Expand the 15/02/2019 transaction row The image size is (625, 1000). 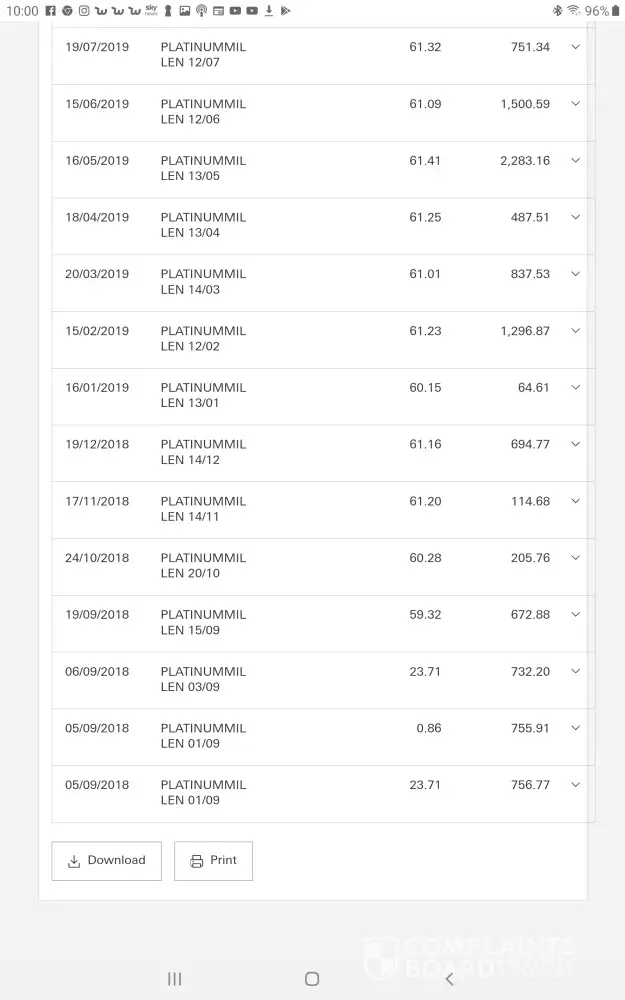575,331
